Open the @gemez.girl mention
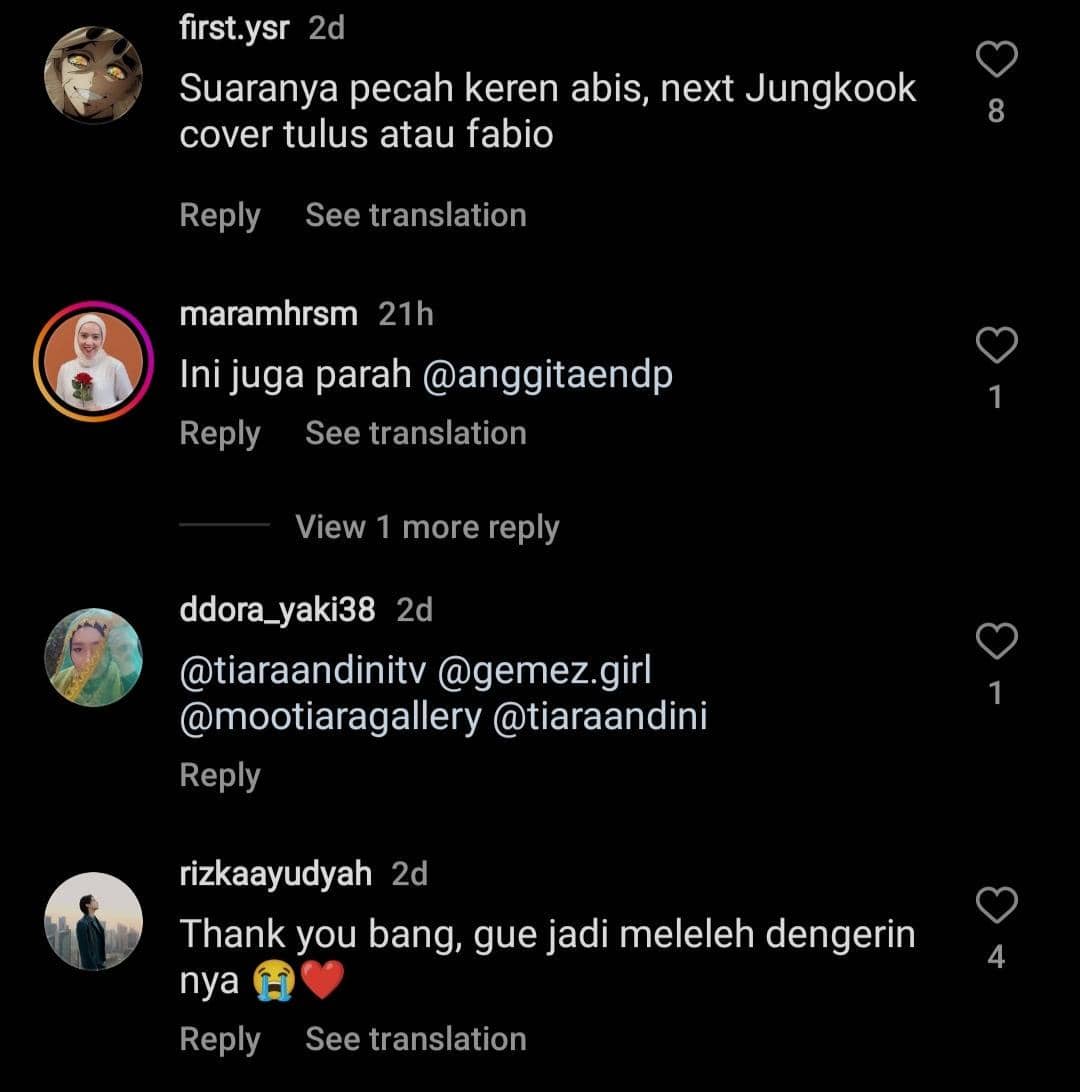 (545, 671)
